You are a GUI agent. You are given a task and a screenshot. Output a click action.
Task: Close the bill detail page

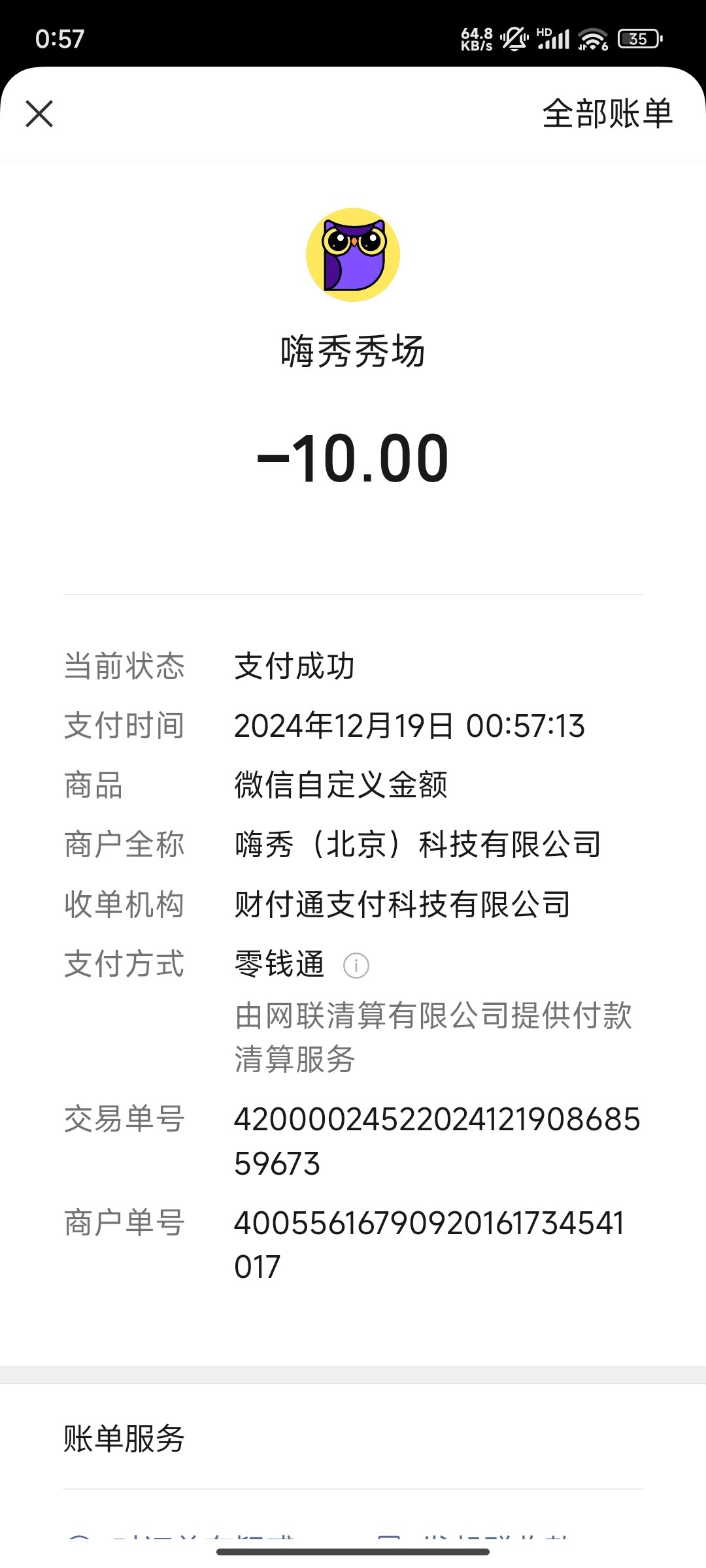coord(39,114)
